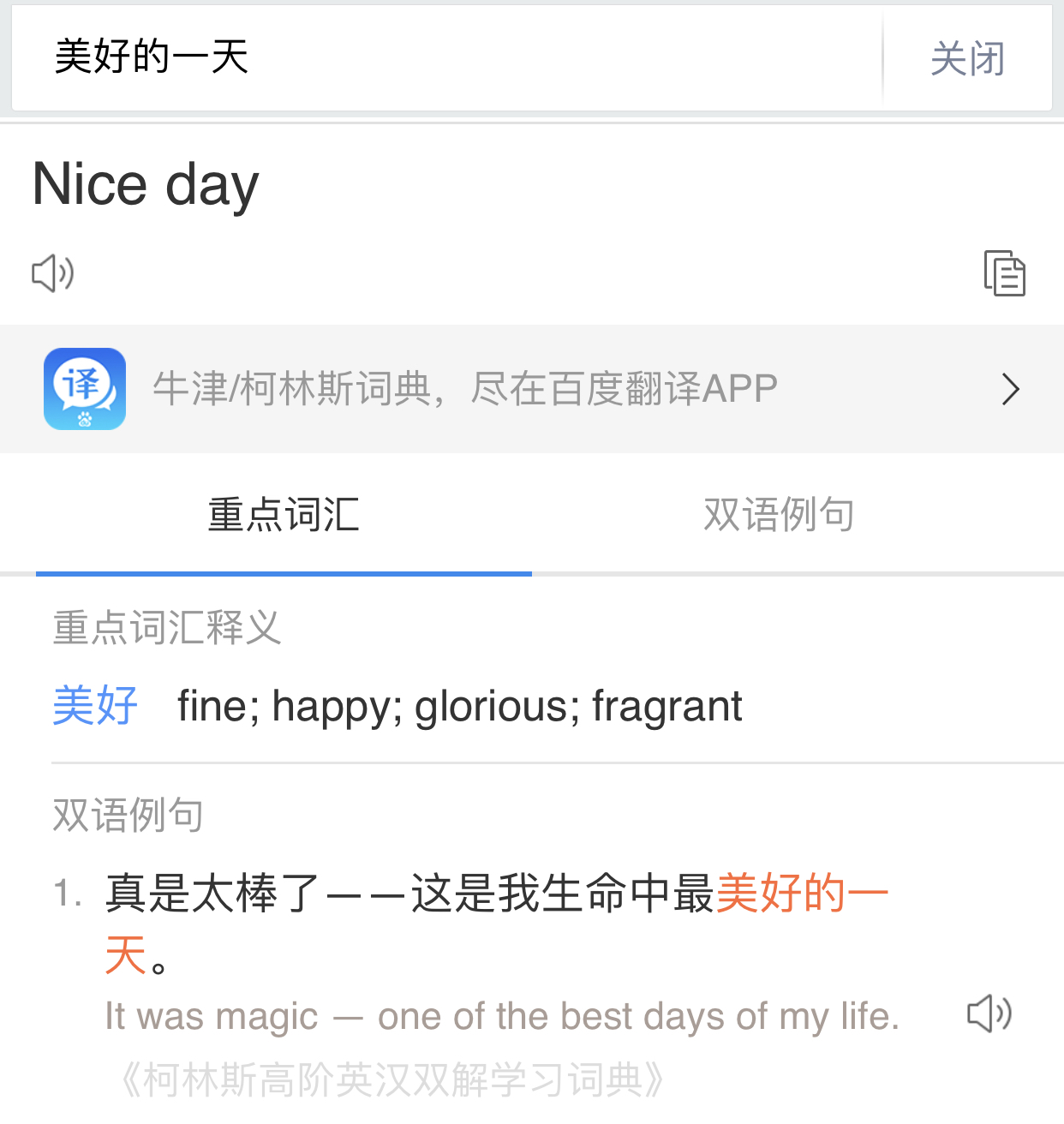
Task: Open the highlighted word 美好
Action: (x=95, y=706)
